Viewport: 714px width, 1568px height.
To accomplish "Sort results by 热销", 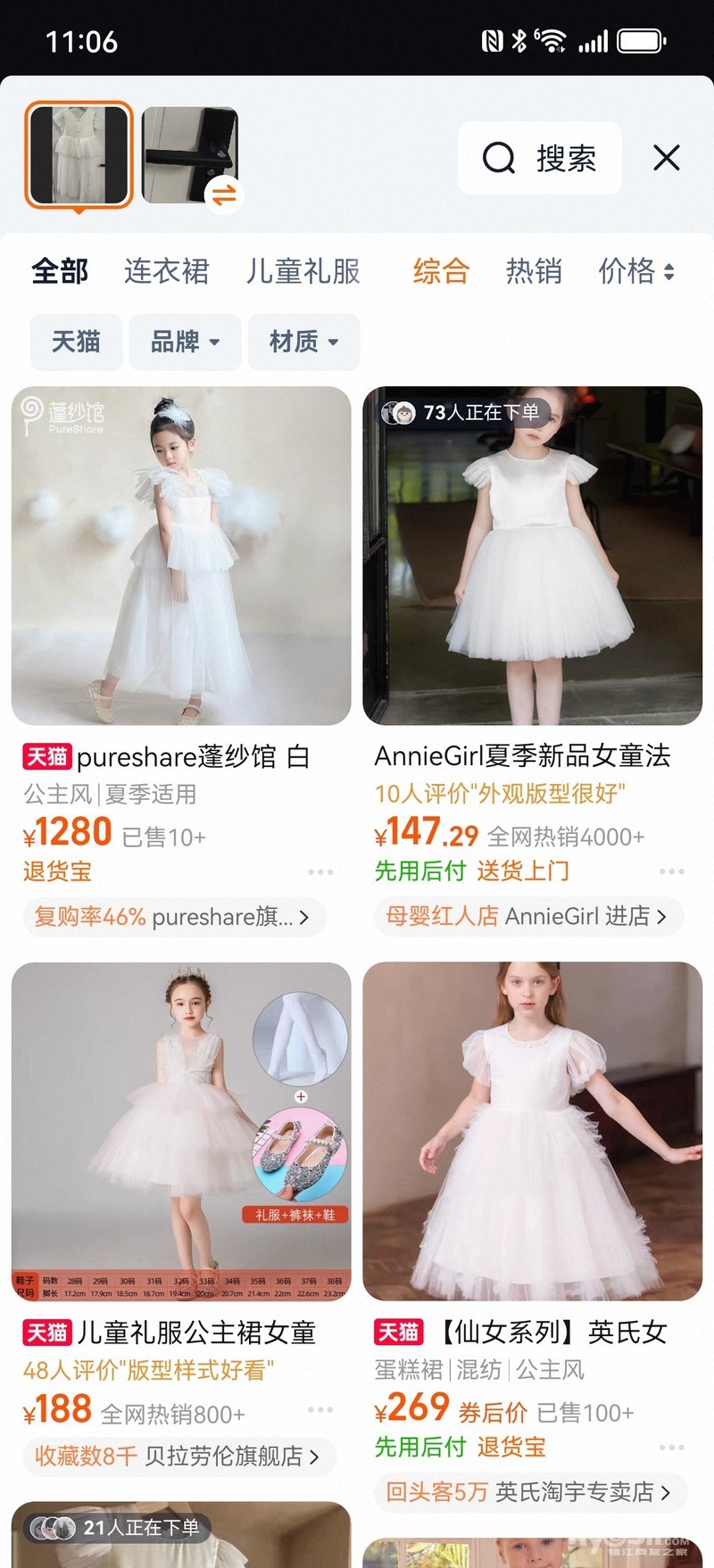I will pyautogui.click(x=534, y=271).
